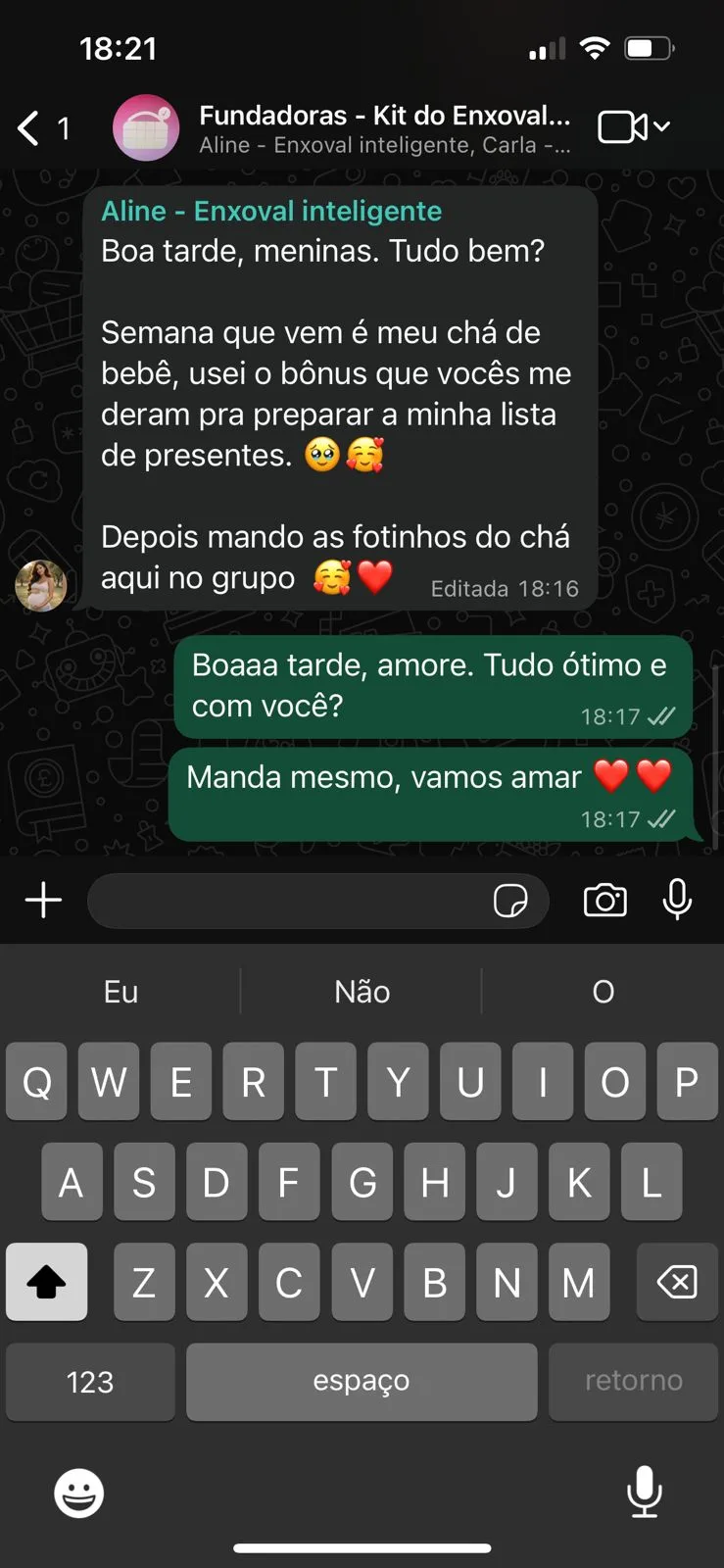Toggle the Shift key on the keyboard
Viewport: 724px width, 1568px height.
(x=46, y=1281)
